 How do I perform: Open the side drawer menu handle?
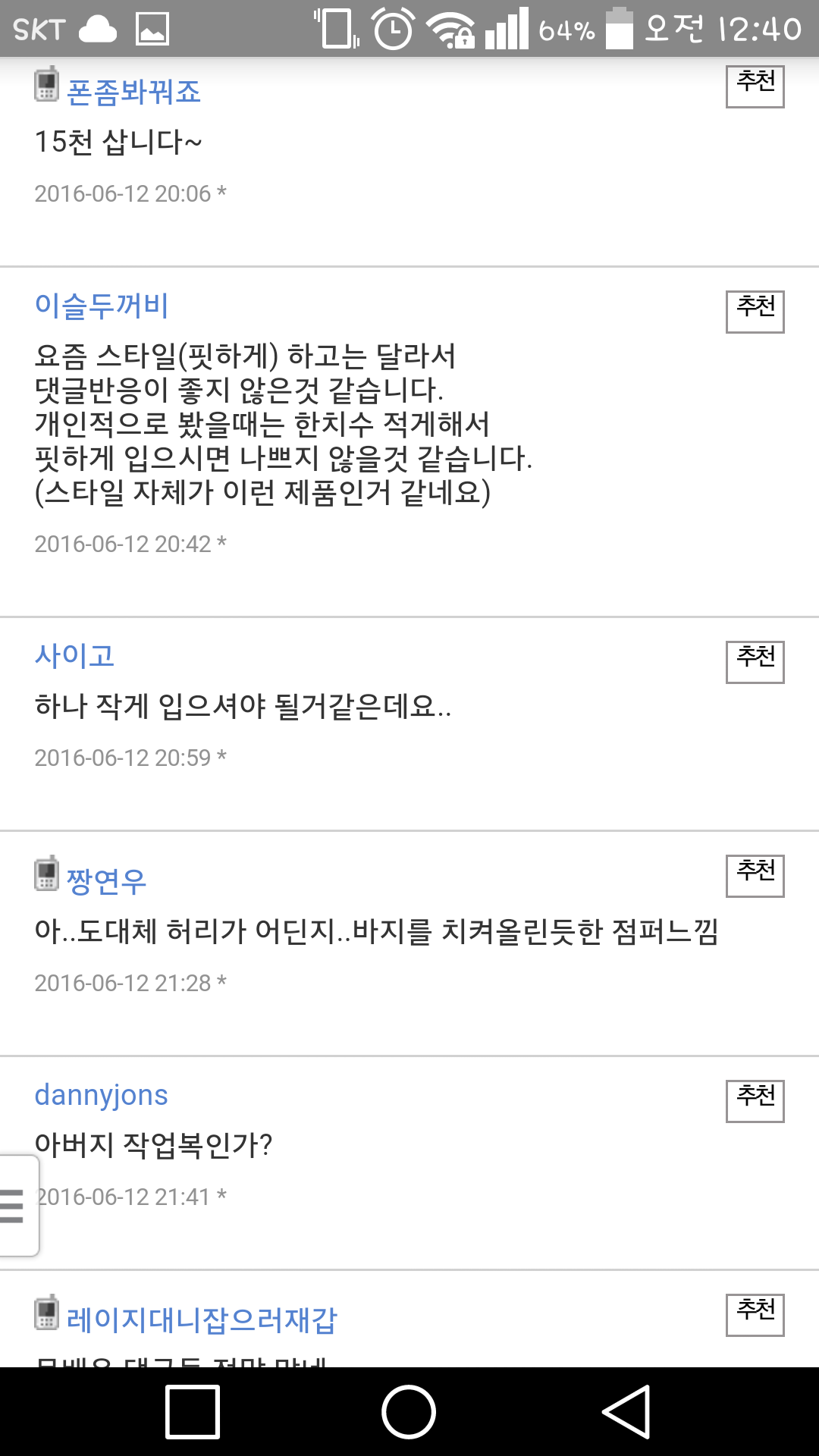[15, 1206]
